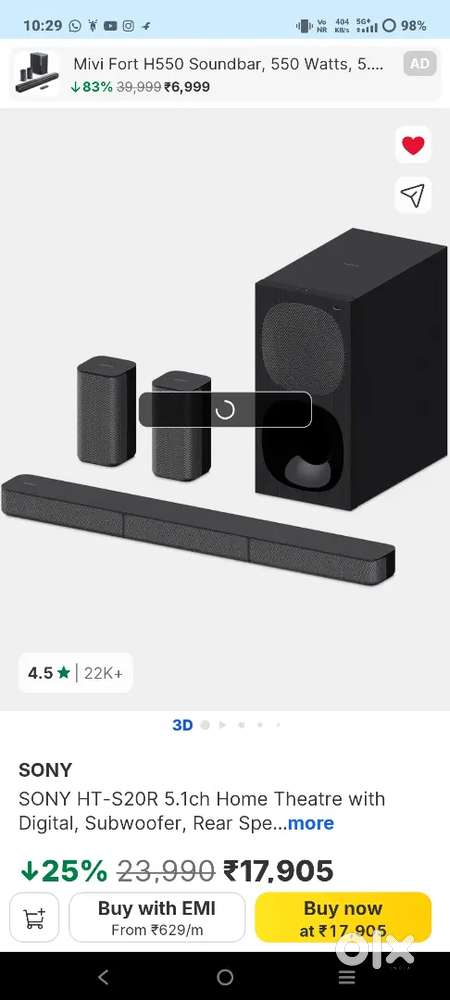The width and height of the screenshot is (450, 1000).
Task: Choose Buy with EMI
Action: [157, 917]
